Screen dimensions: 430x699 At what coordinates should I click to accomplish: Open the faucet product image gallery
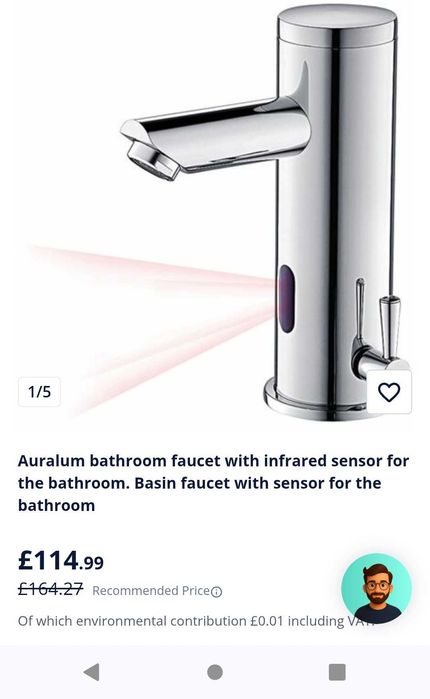[x=215, y=212]
